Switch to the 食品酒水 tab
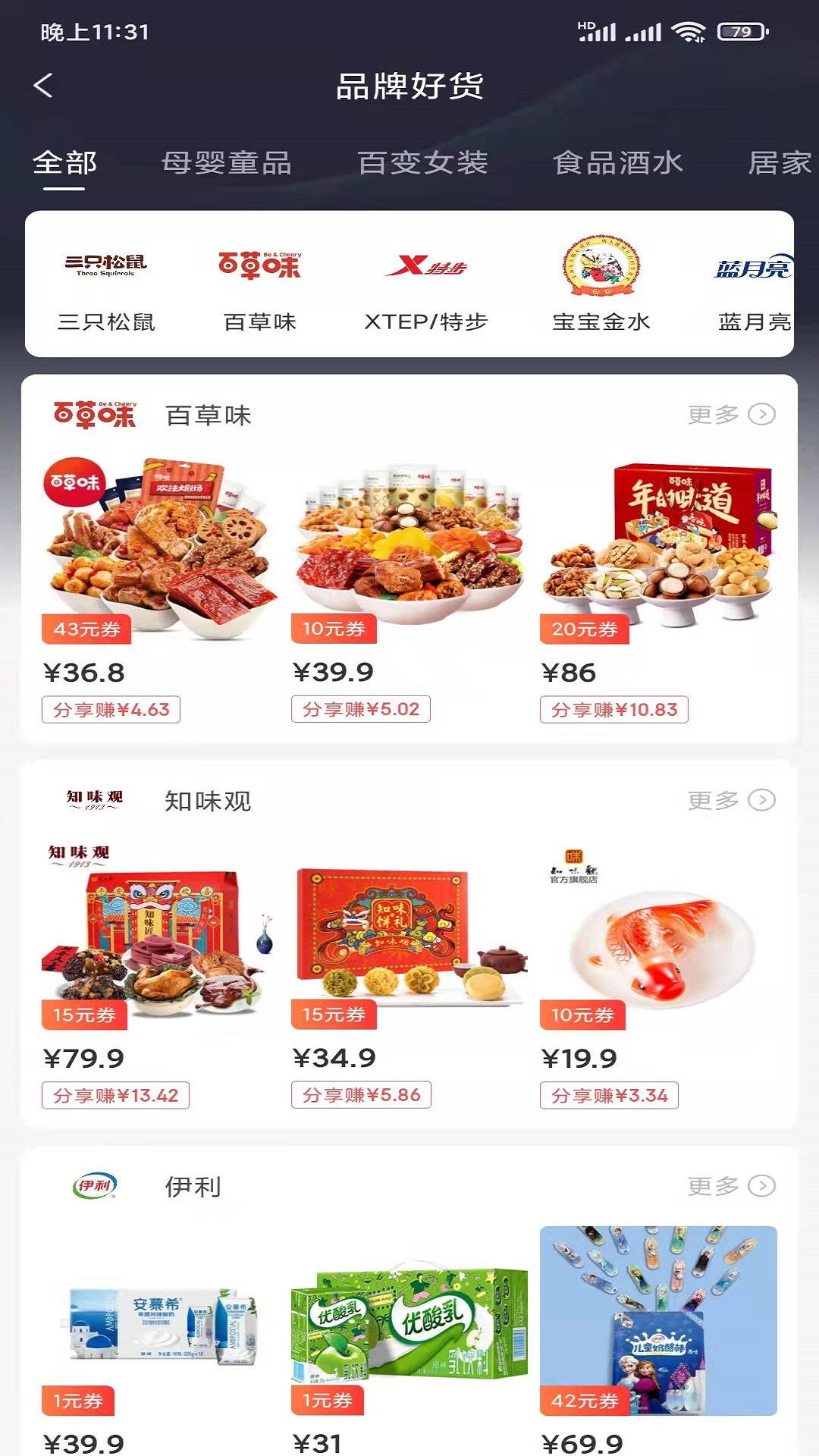819x1456 pixels. (618, 162)
